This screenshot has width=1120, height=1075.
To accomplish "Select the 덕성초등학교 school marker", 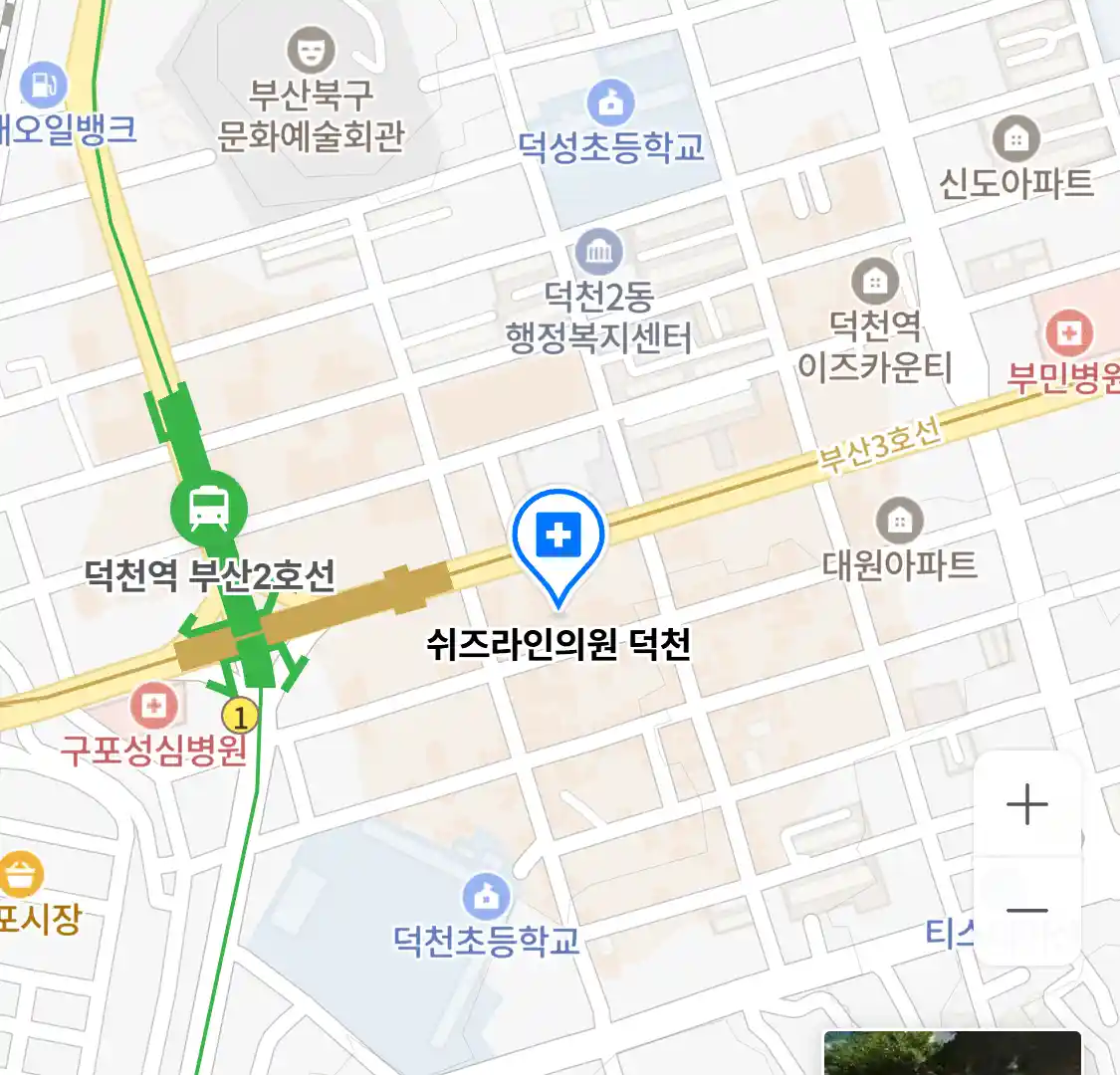I will point(610,103).
